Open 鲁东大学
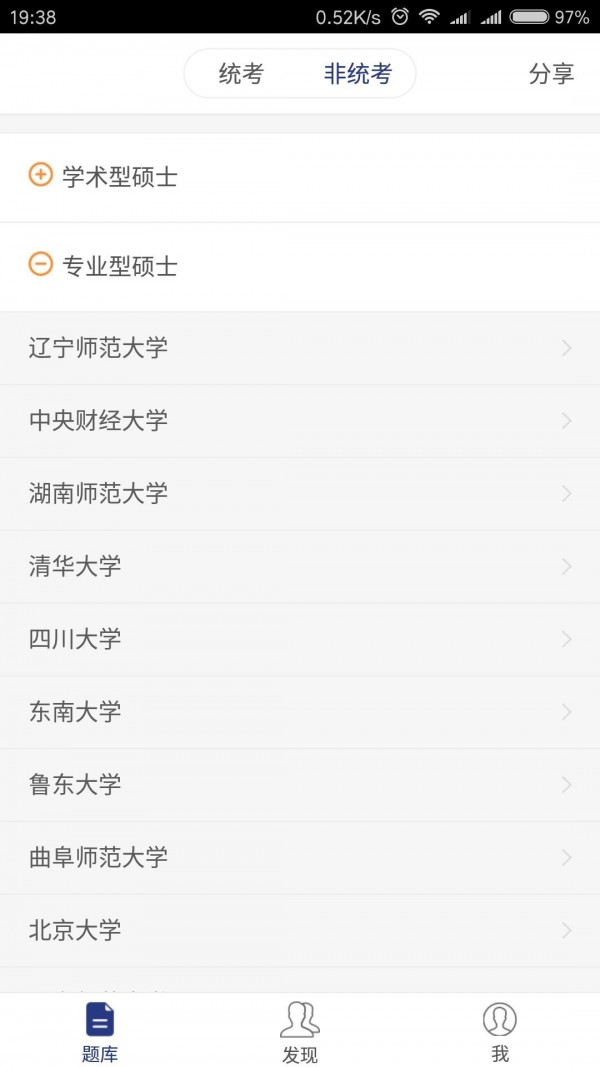The image size is (600, 1067). [300, 785]
